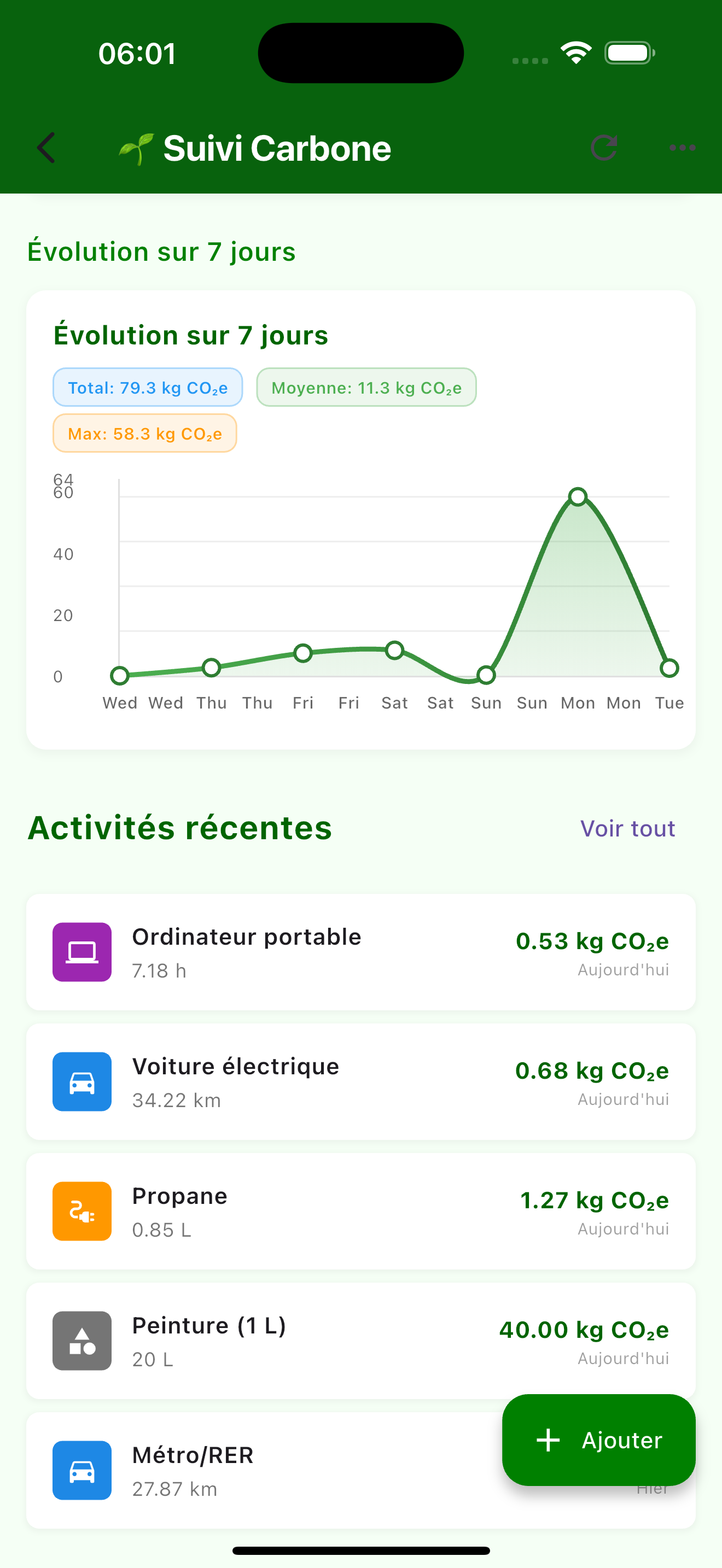The image size is (722, 1568).
Task: Select the Moyenne CO2e badge
Action: [x=366, y=387]
